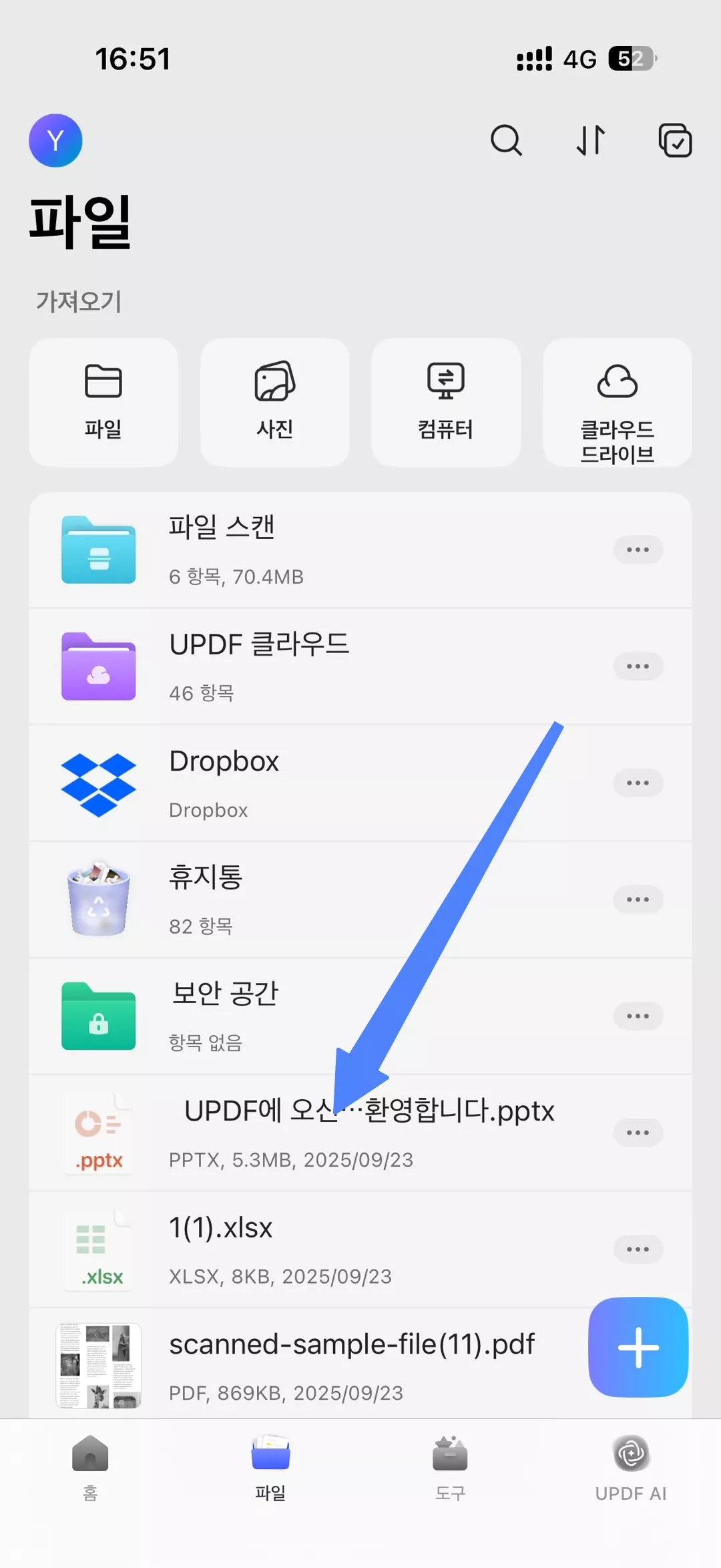
Task: Open the Y profile avatar
Action: 55,140
